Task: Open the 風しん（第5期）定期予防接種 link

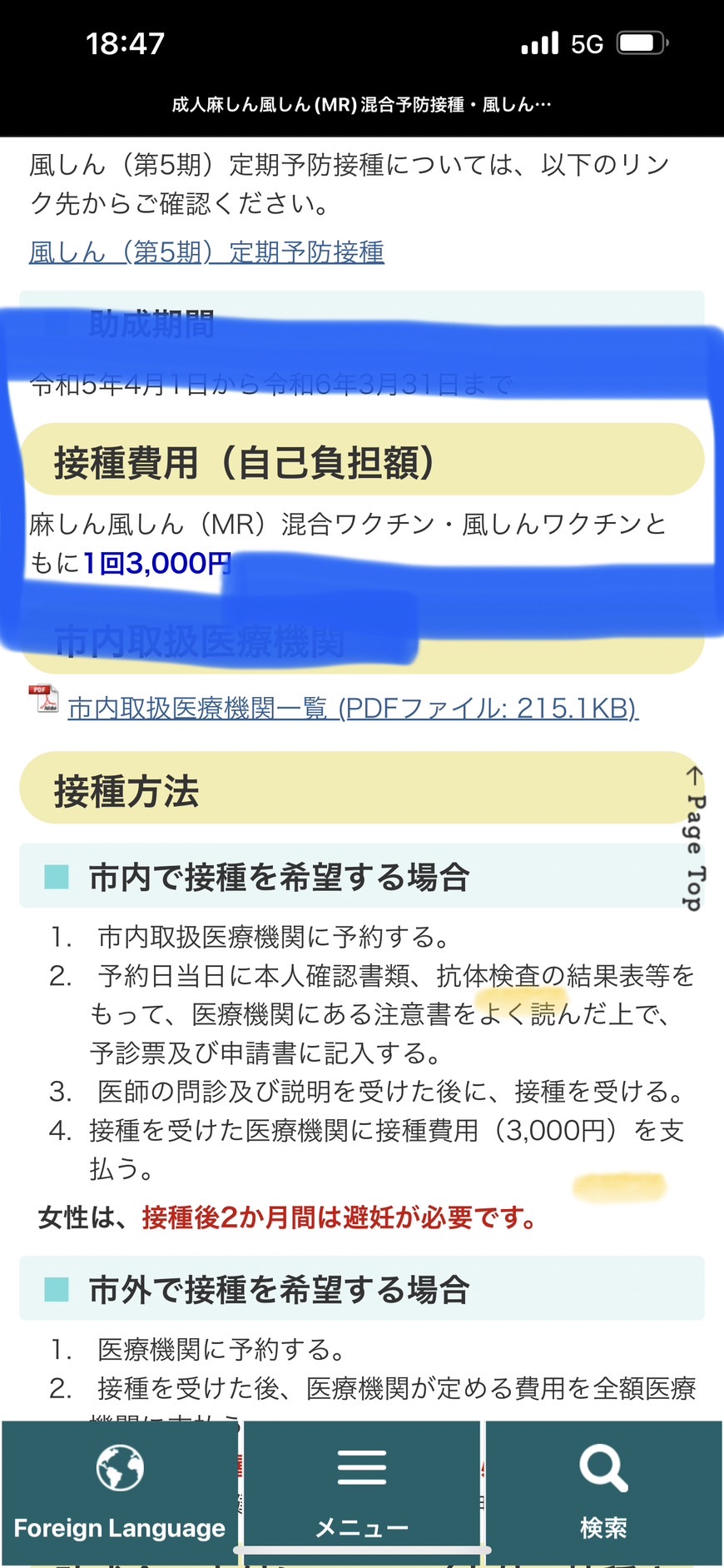Action: [x=206, y=251]
